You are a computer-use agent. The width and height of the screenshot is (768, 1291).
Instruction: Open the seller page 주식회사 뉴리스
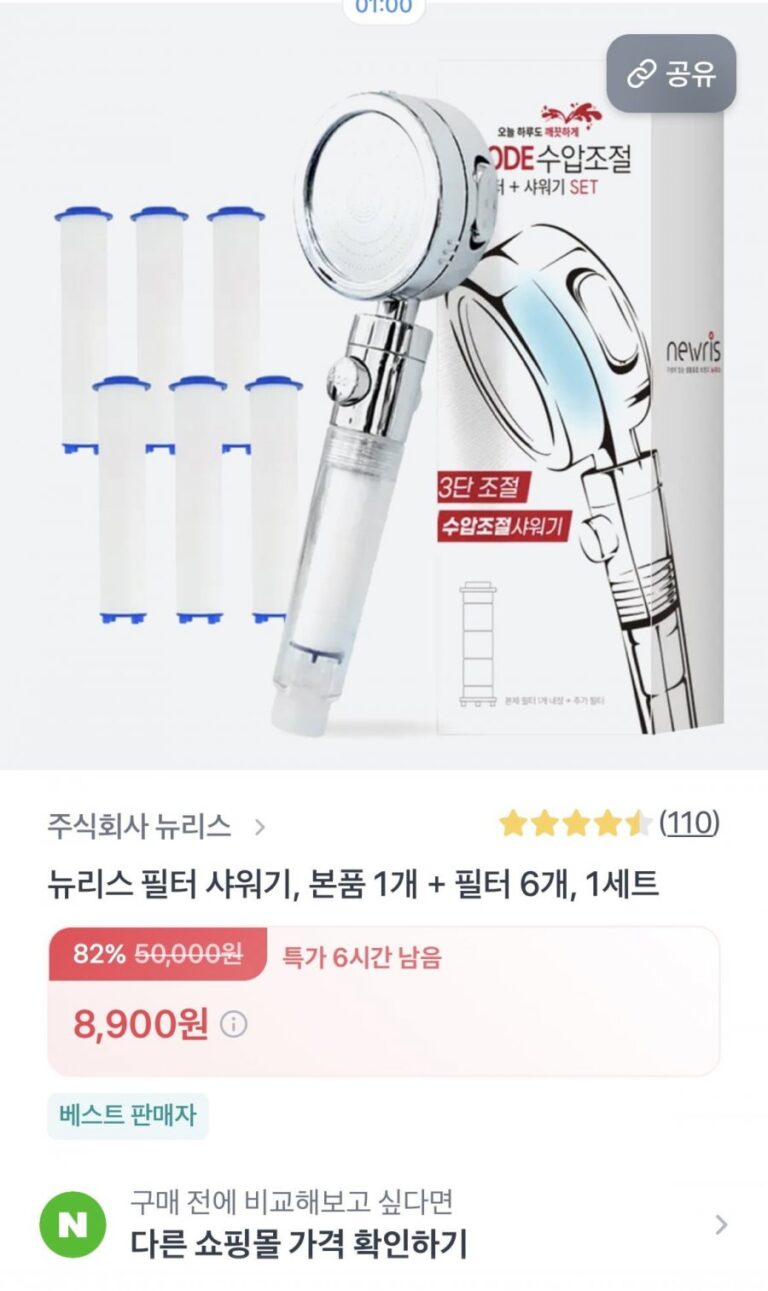click(x=156, y=826)
